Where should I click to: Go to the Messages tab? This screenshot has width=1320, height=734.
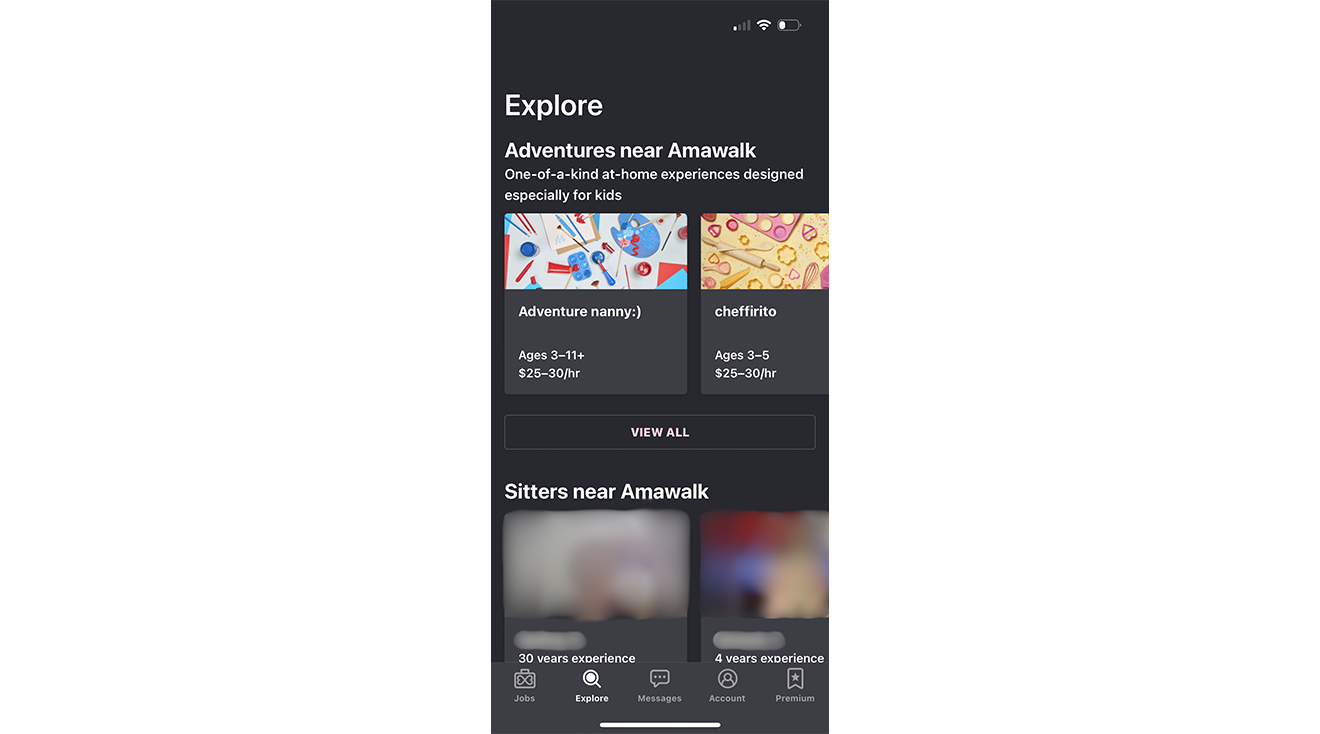[659, 686]
